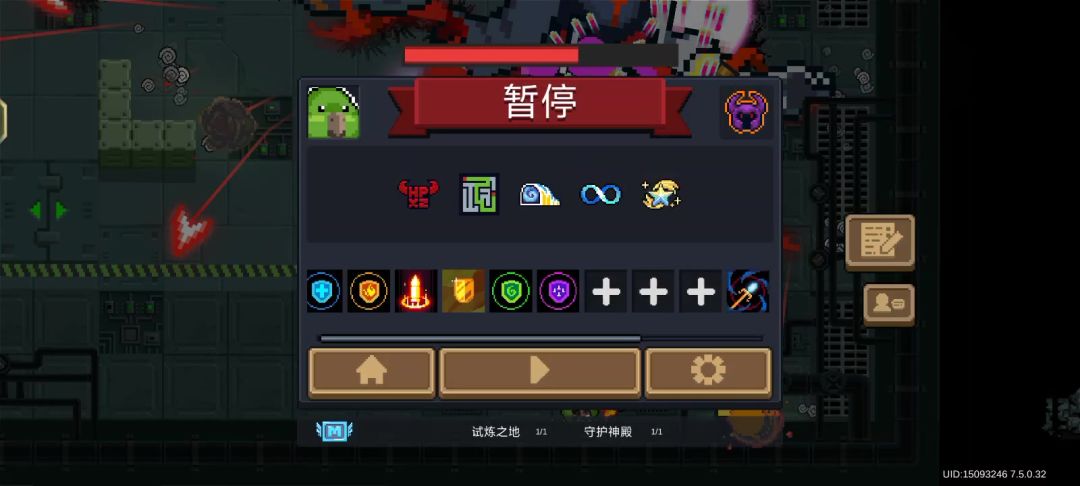Image resolution: width=1080 pixels, height=486 pixels.
Task: Resume the game with the play button
Action: pos(540,371)
